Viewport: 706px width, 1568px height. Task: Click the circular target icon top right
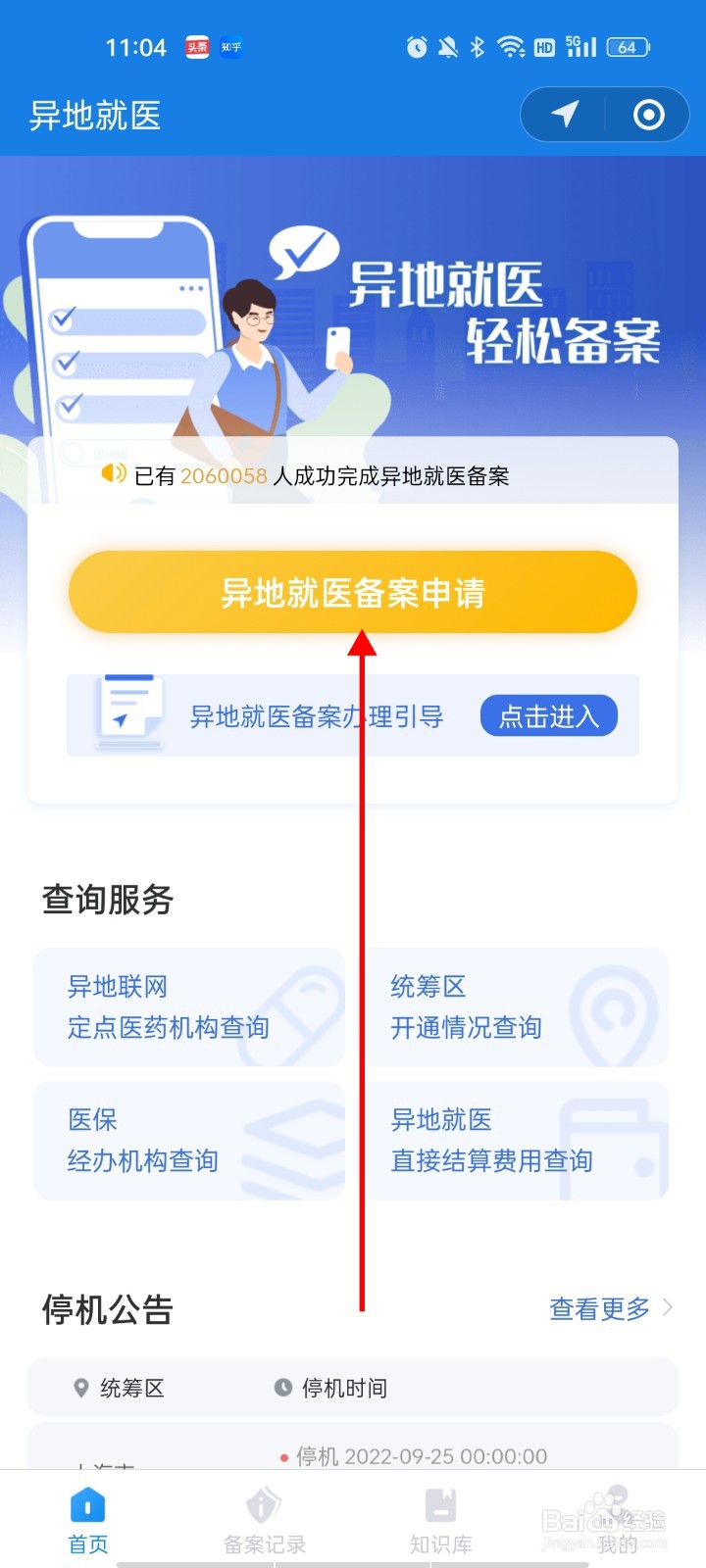coord(647,115)
